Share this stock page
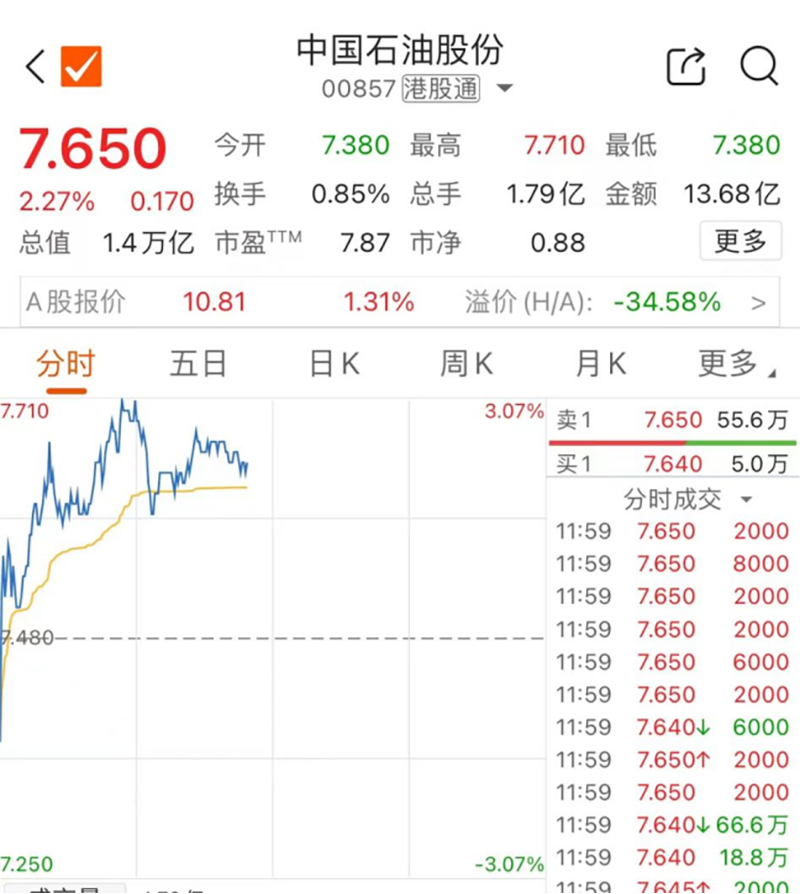 686,67
